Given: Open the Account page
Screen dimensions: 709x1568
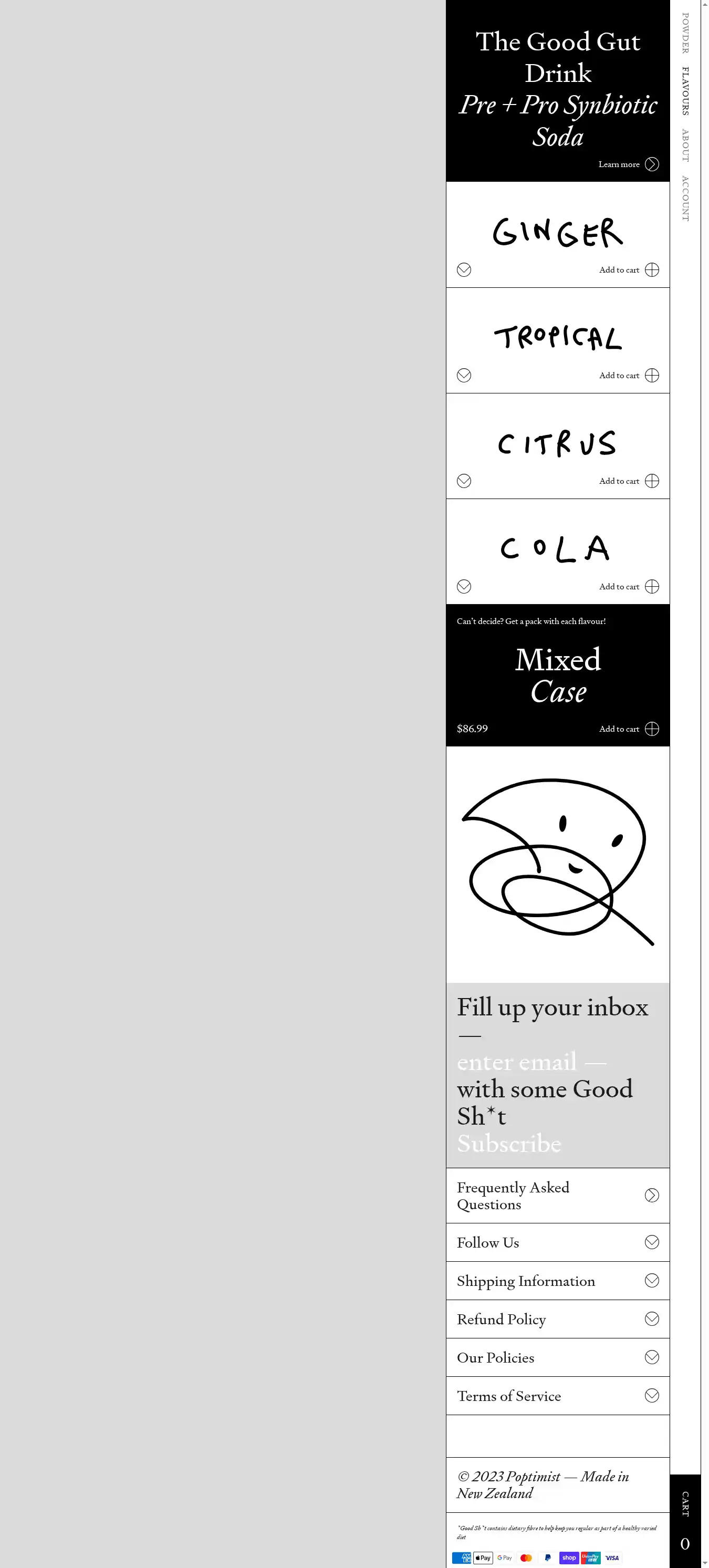Looking at the screenshot, I should coord(685,198).
